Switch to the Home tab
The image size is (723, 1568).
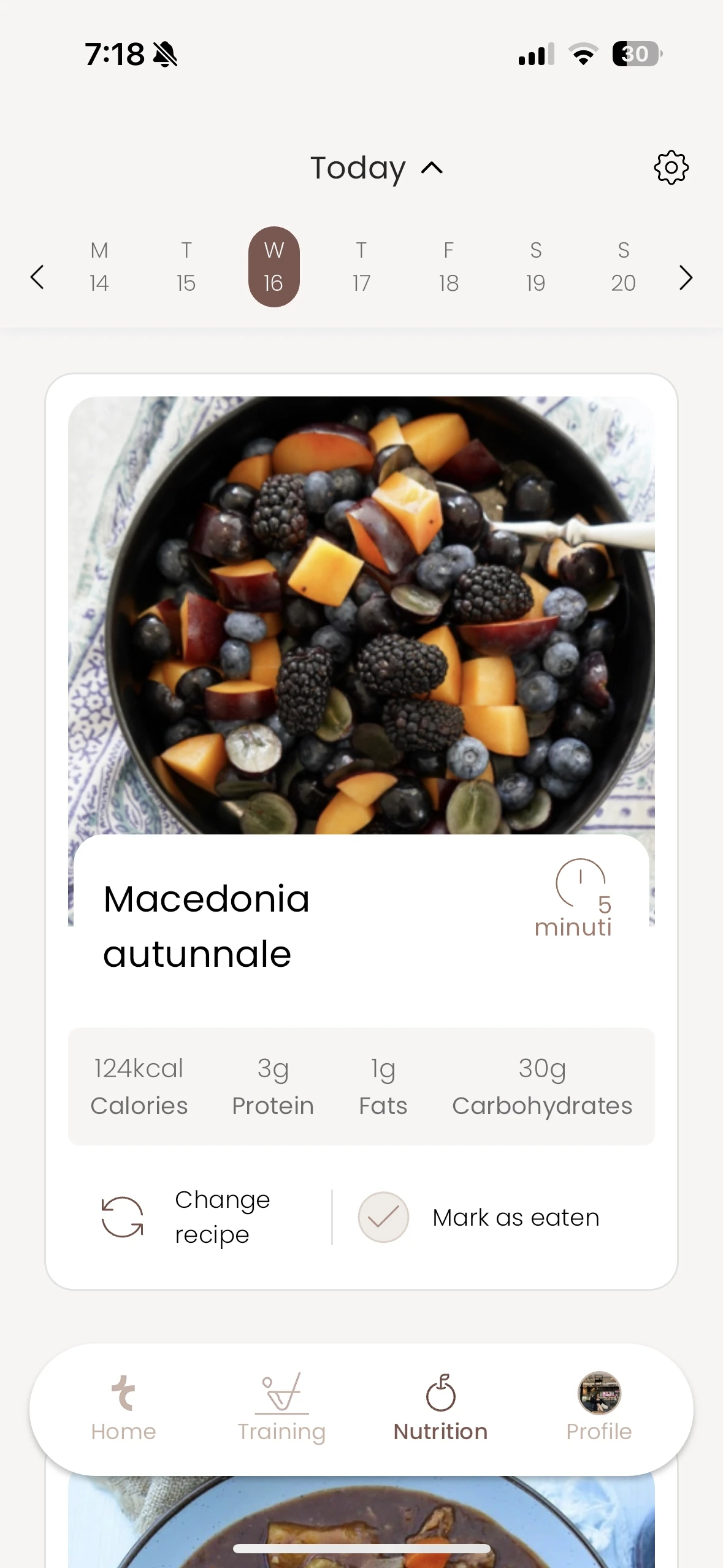[x=123, y=1408]
